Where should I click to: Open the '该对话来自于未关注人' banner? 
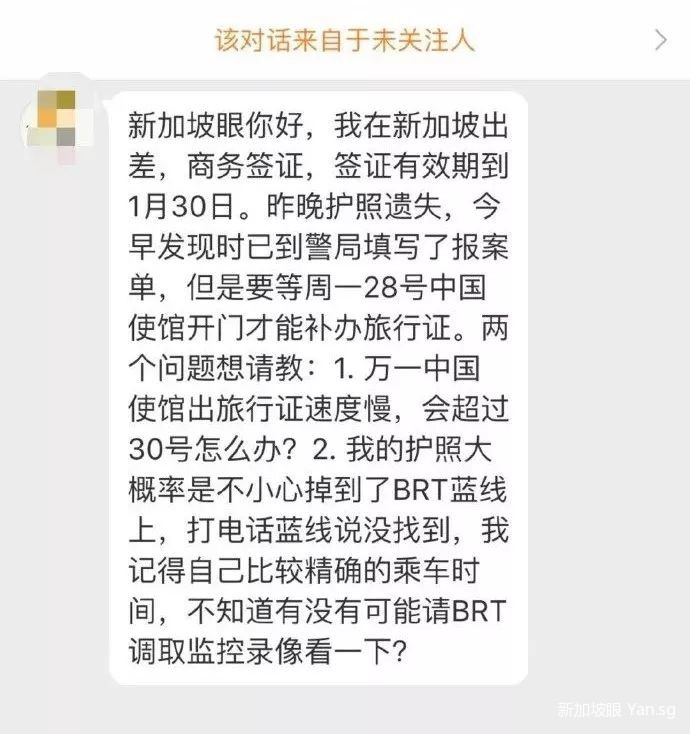(344, 40)
